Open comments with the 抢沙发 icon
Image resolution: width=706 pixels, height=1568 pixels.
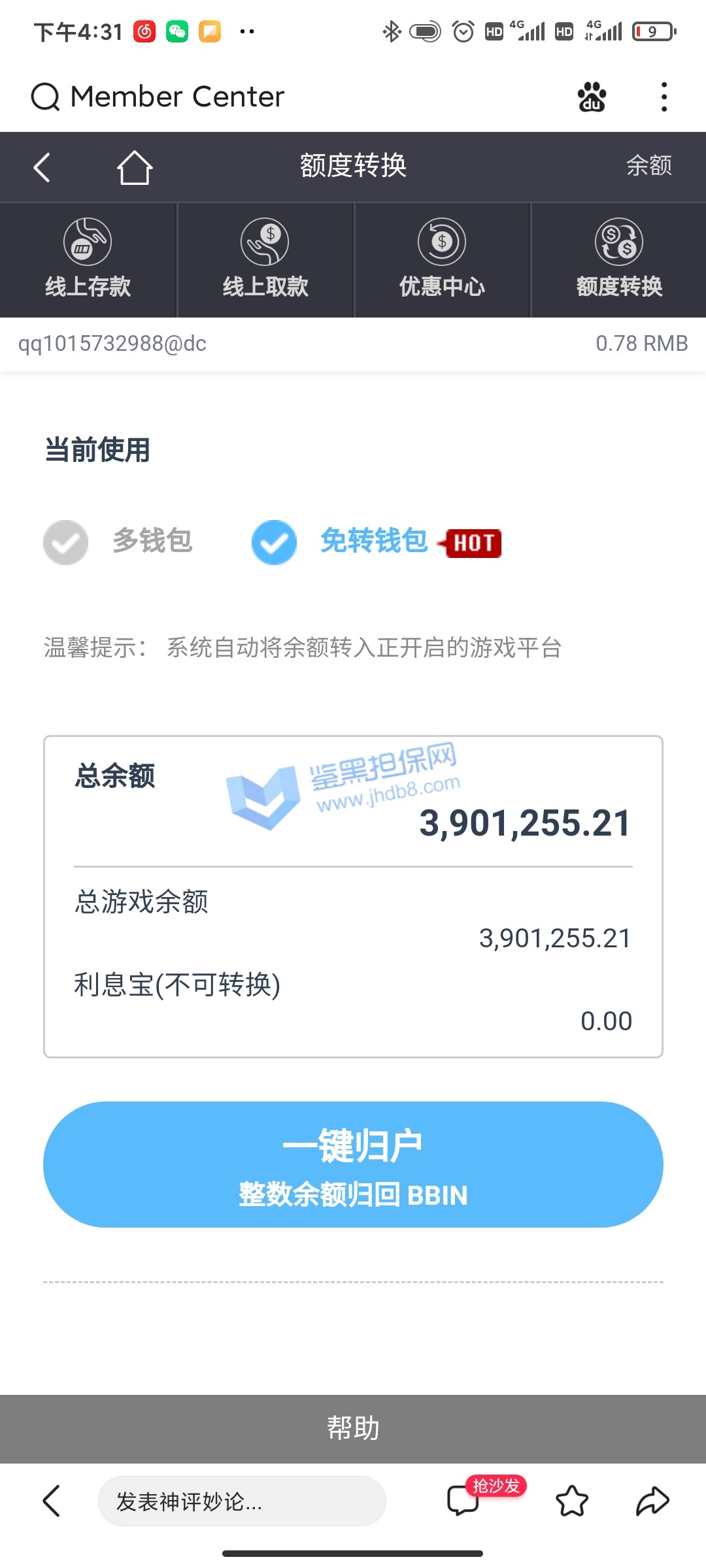pyautogui.click(x=464, y=1500)
